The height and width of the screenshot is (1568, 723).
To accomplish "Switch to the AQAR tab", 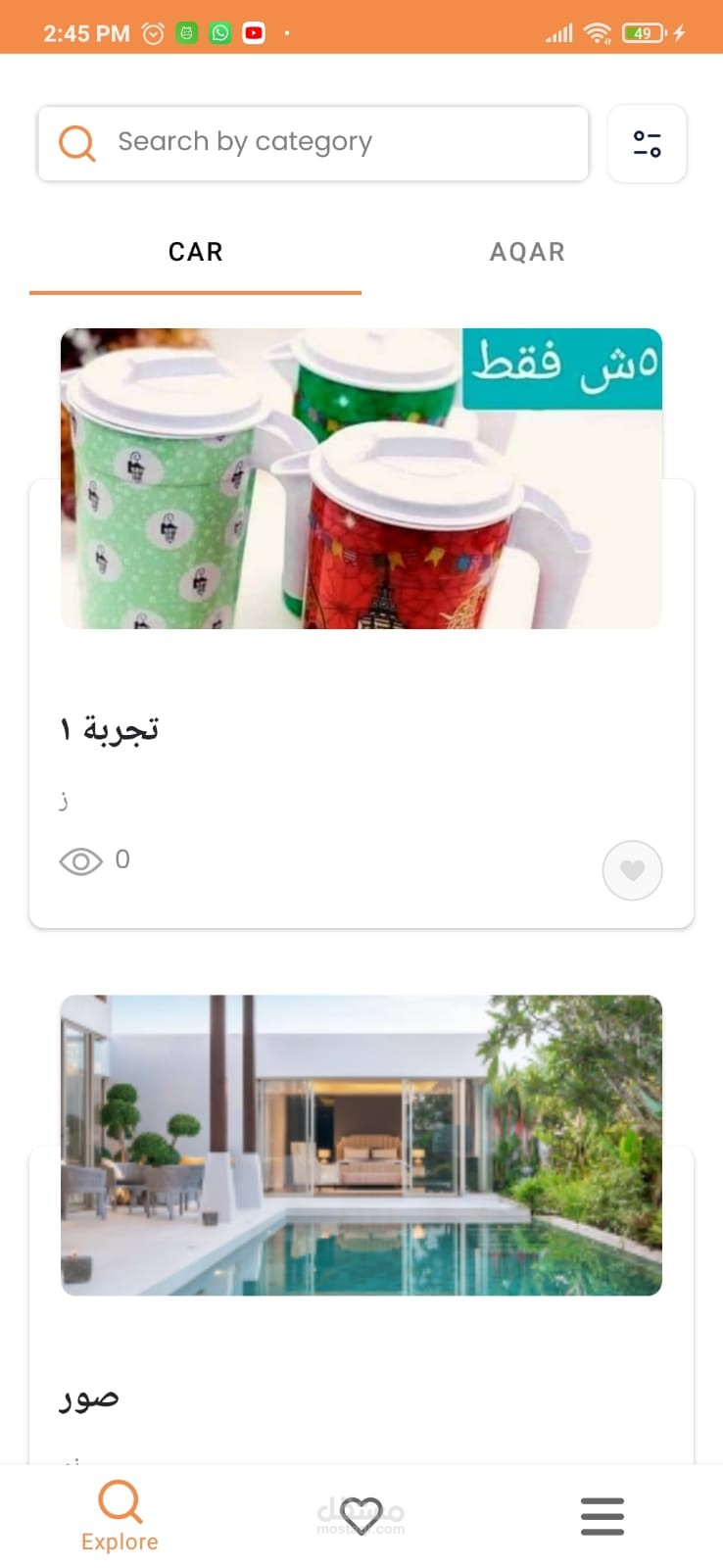I will point(527,252).
